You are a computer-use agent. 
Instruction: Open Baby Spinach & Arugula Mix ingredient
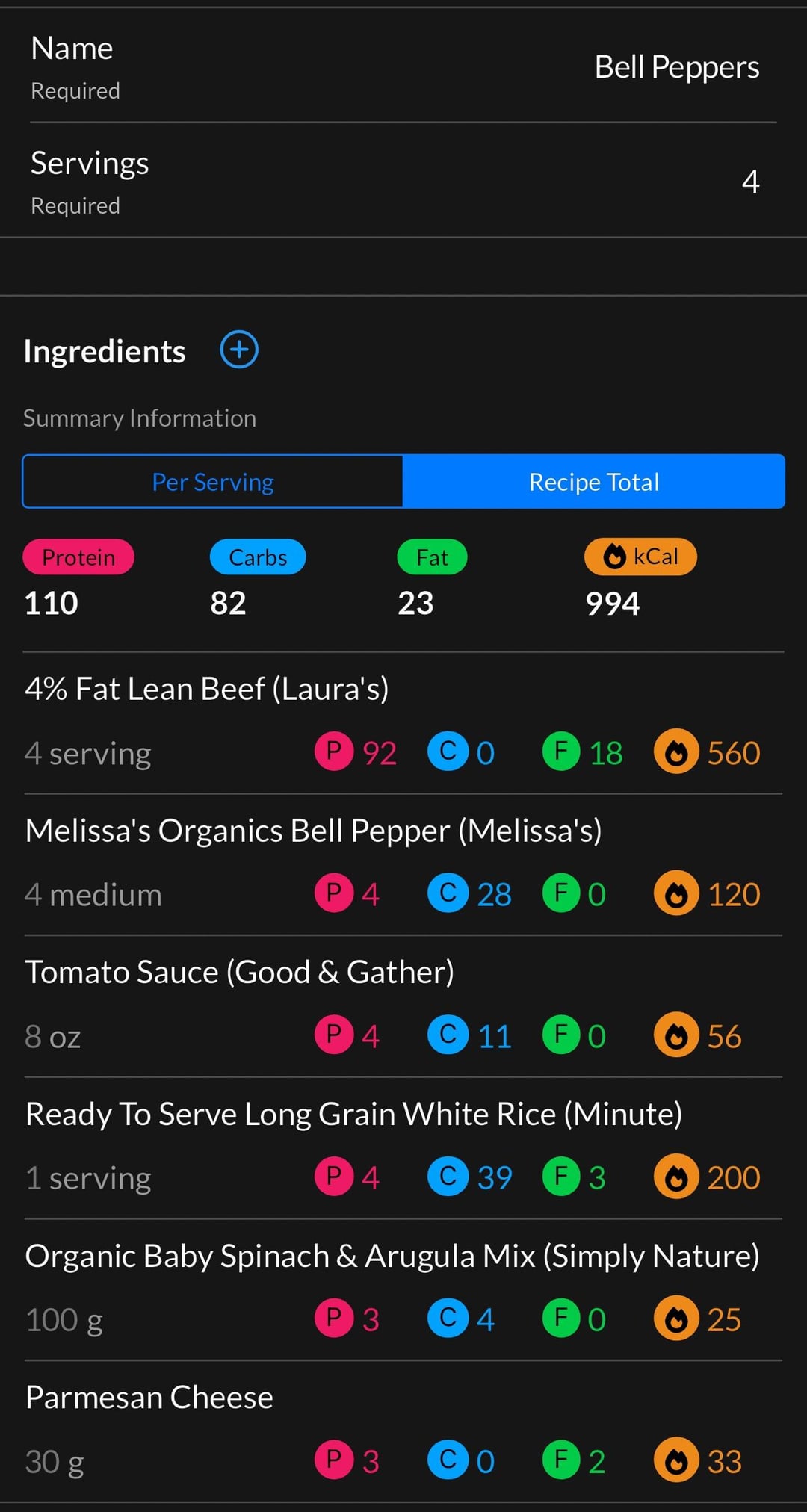392,1257
